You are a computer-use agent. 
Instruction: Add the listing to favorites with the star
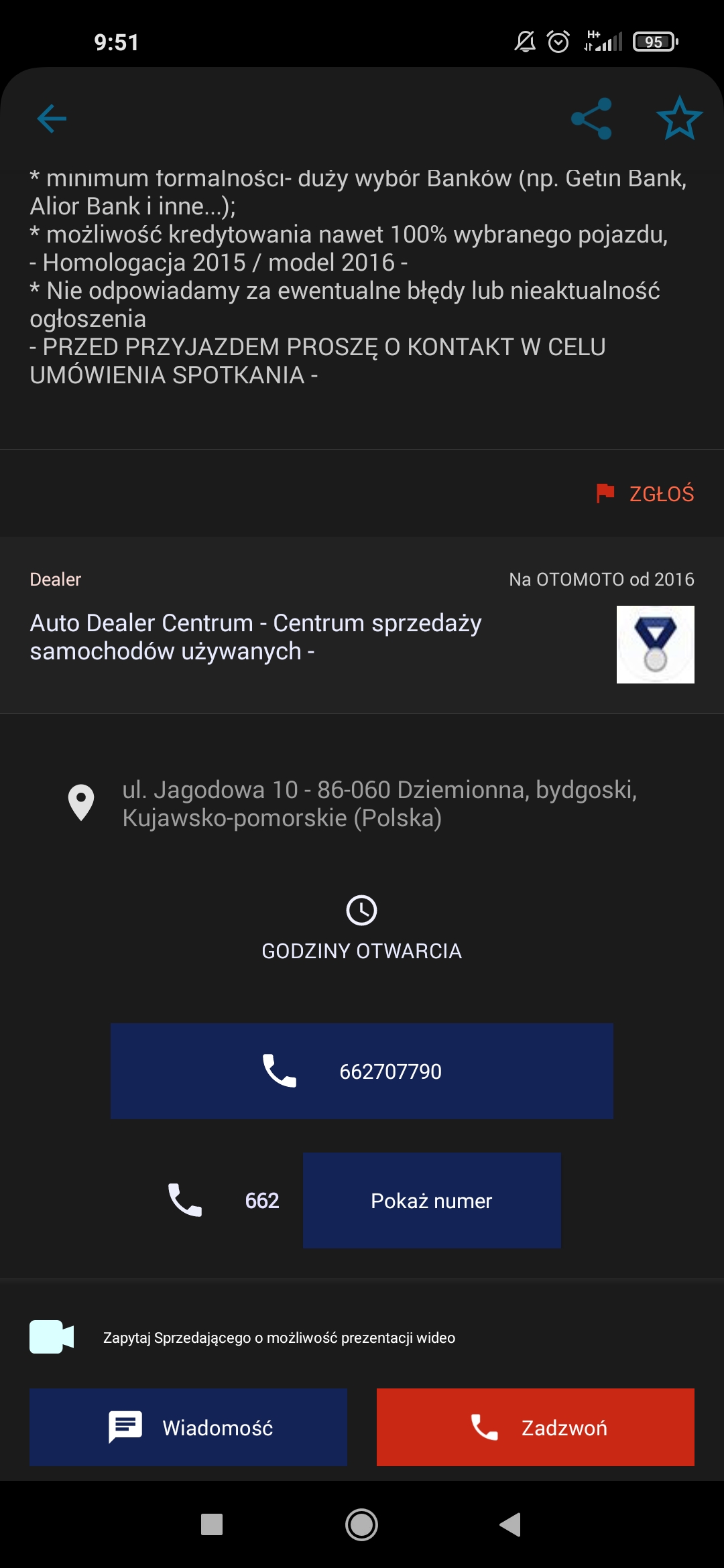coord(678,119)
